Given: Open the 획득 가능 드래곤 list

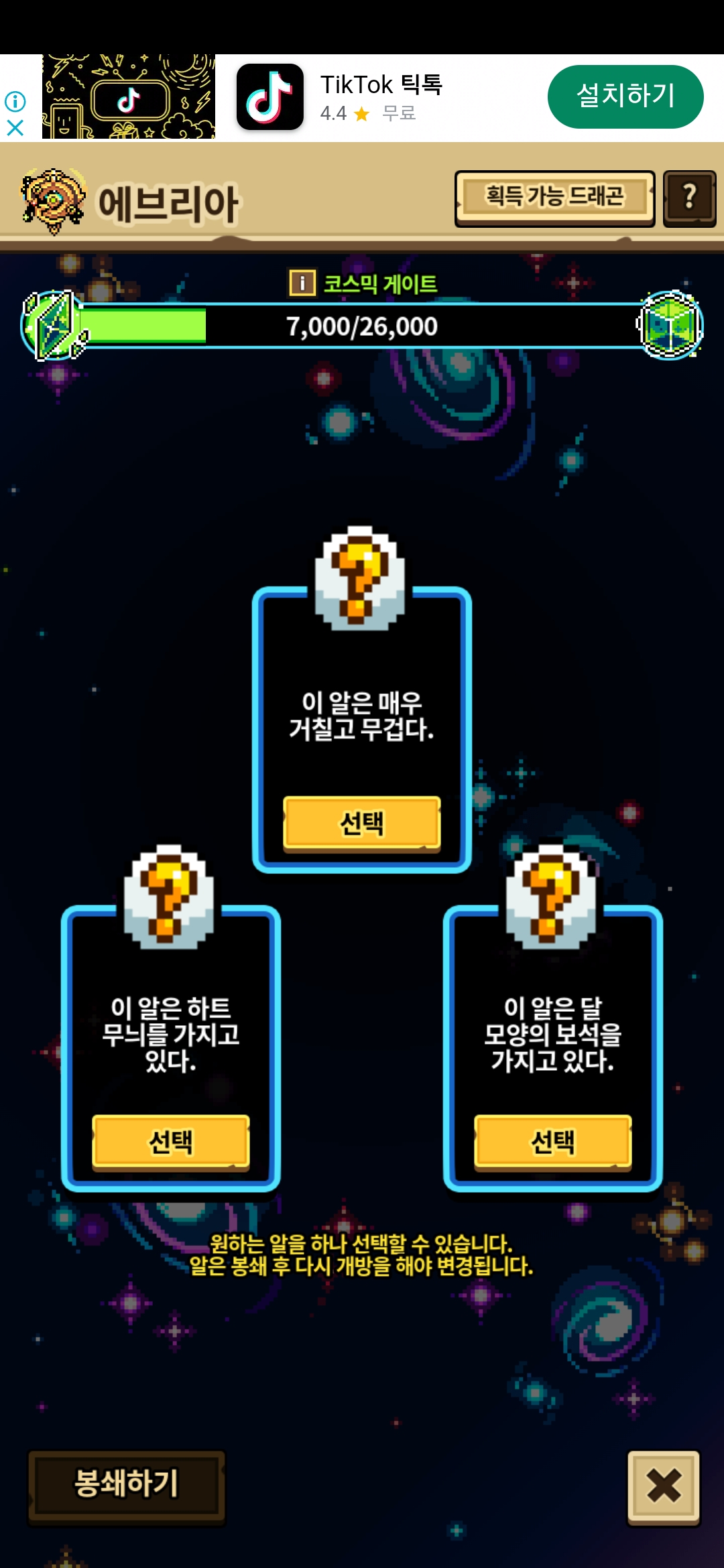Looking at the screenshot, I should (x=554, y=198).
